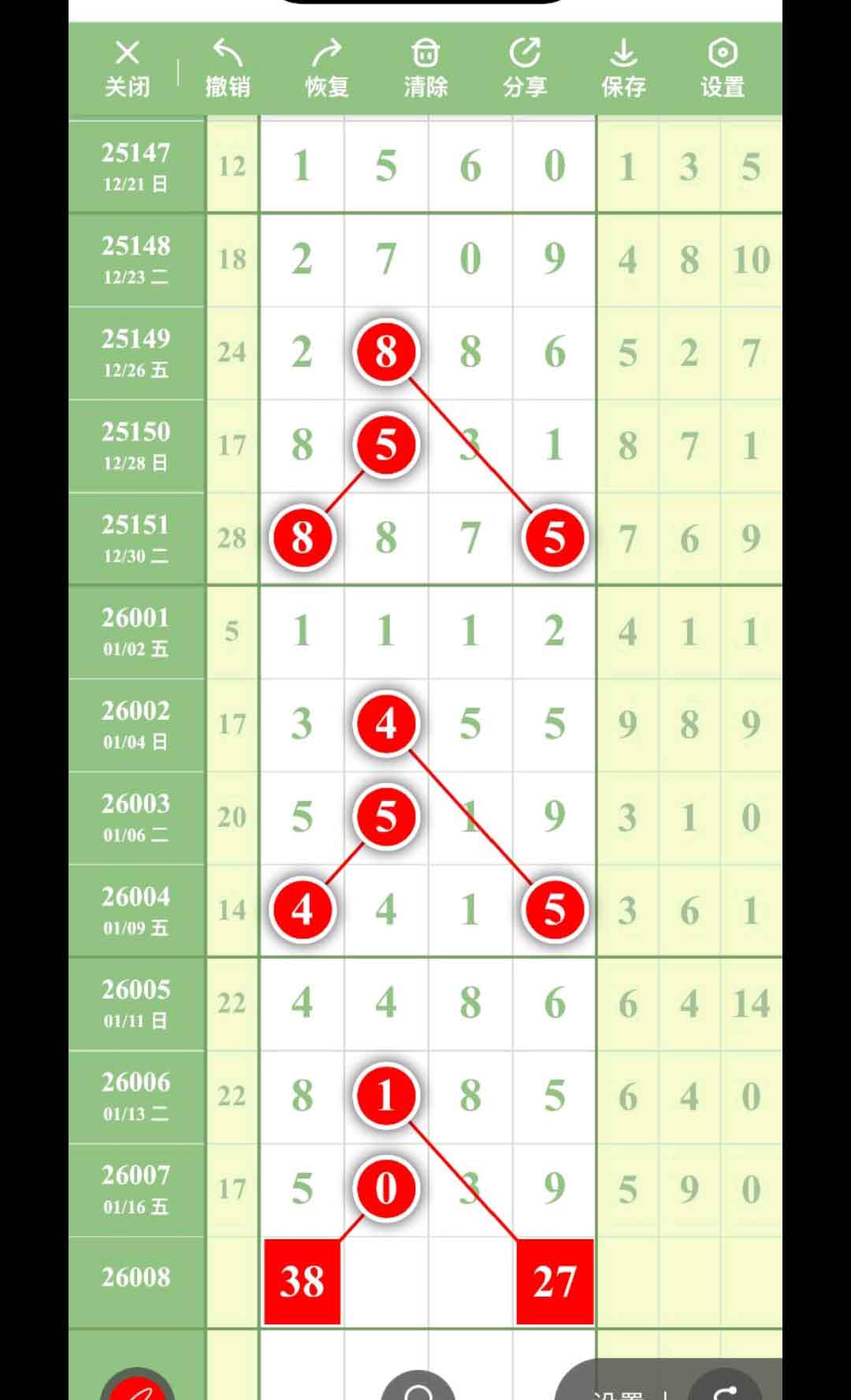This screenshot has width=851, height=1400.
Task: Save the chart with 保存
Action: pos(623,69)
